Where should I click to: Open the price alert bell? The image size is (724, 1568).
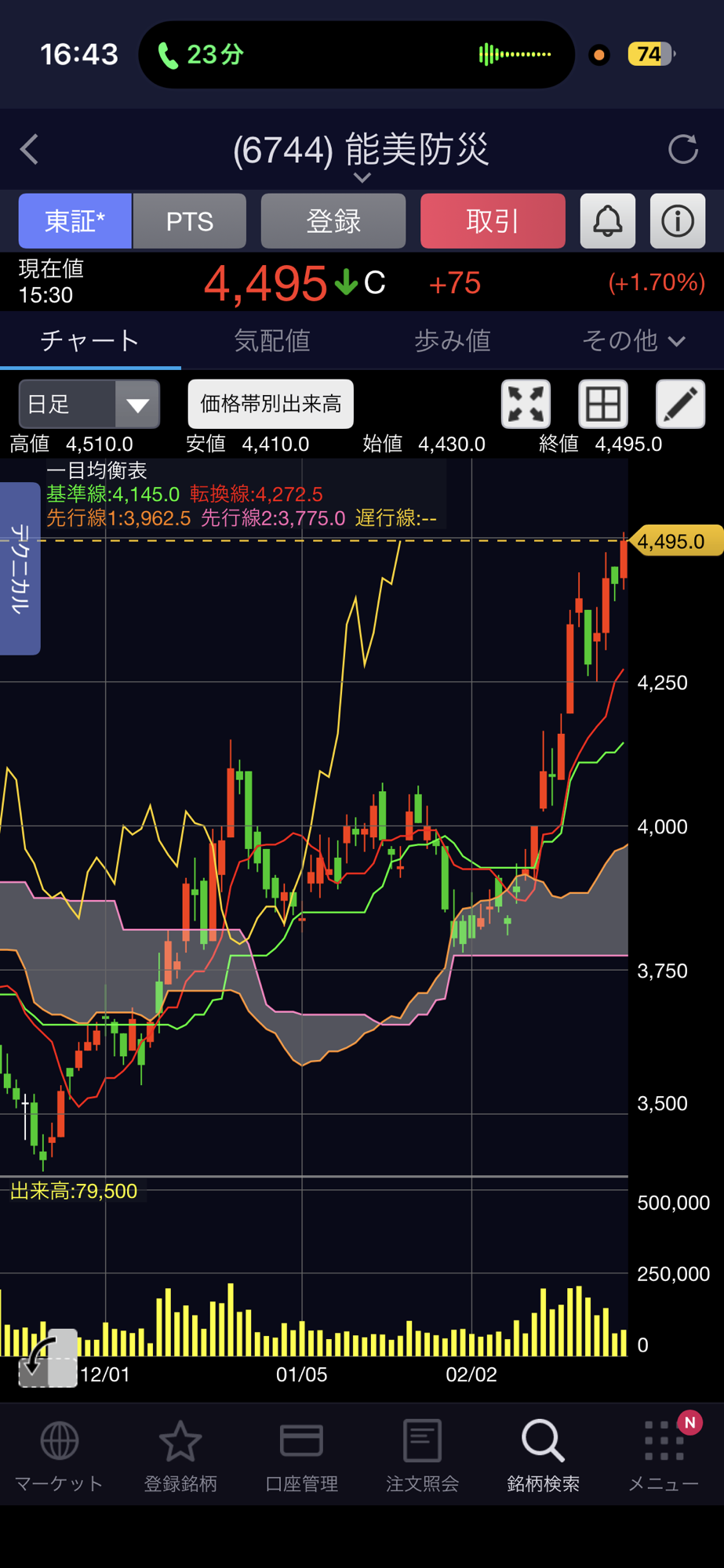pos(607,221)
